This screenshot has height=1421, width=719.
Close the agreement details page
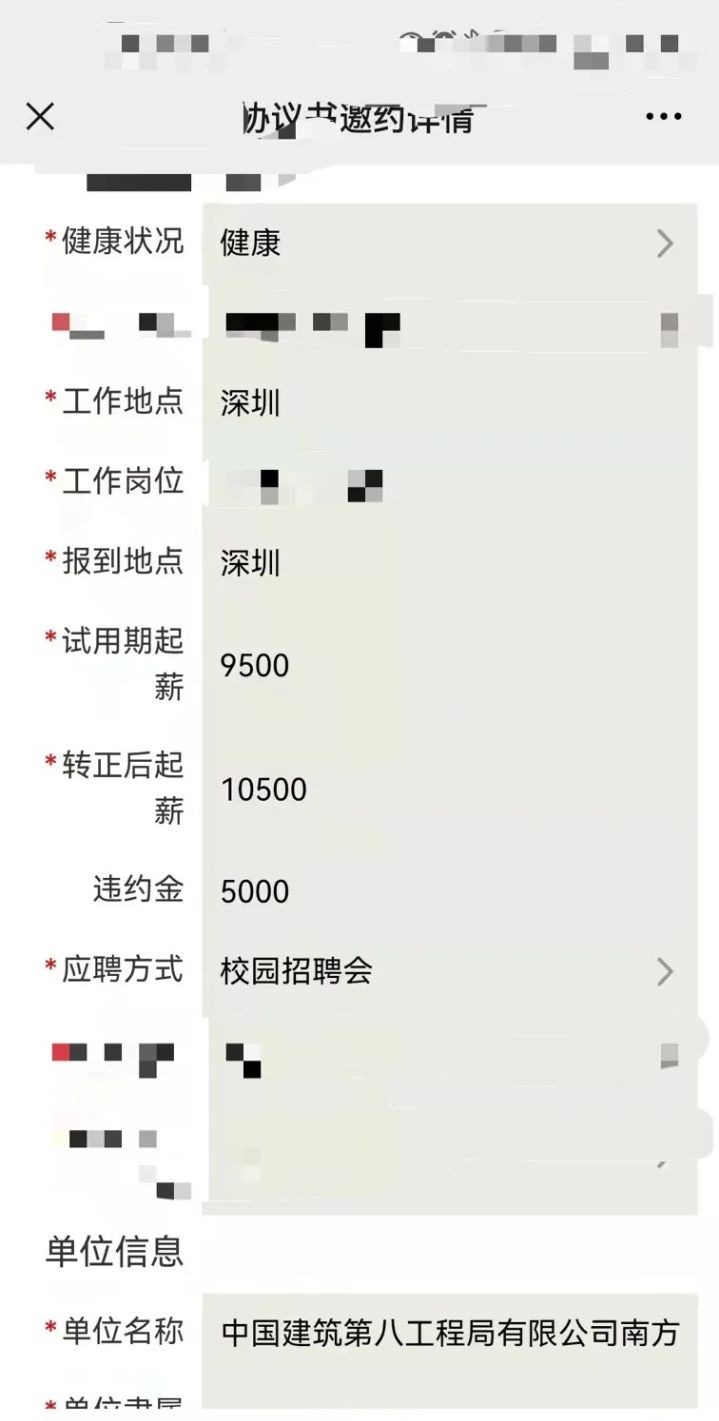tap(40, 117)
